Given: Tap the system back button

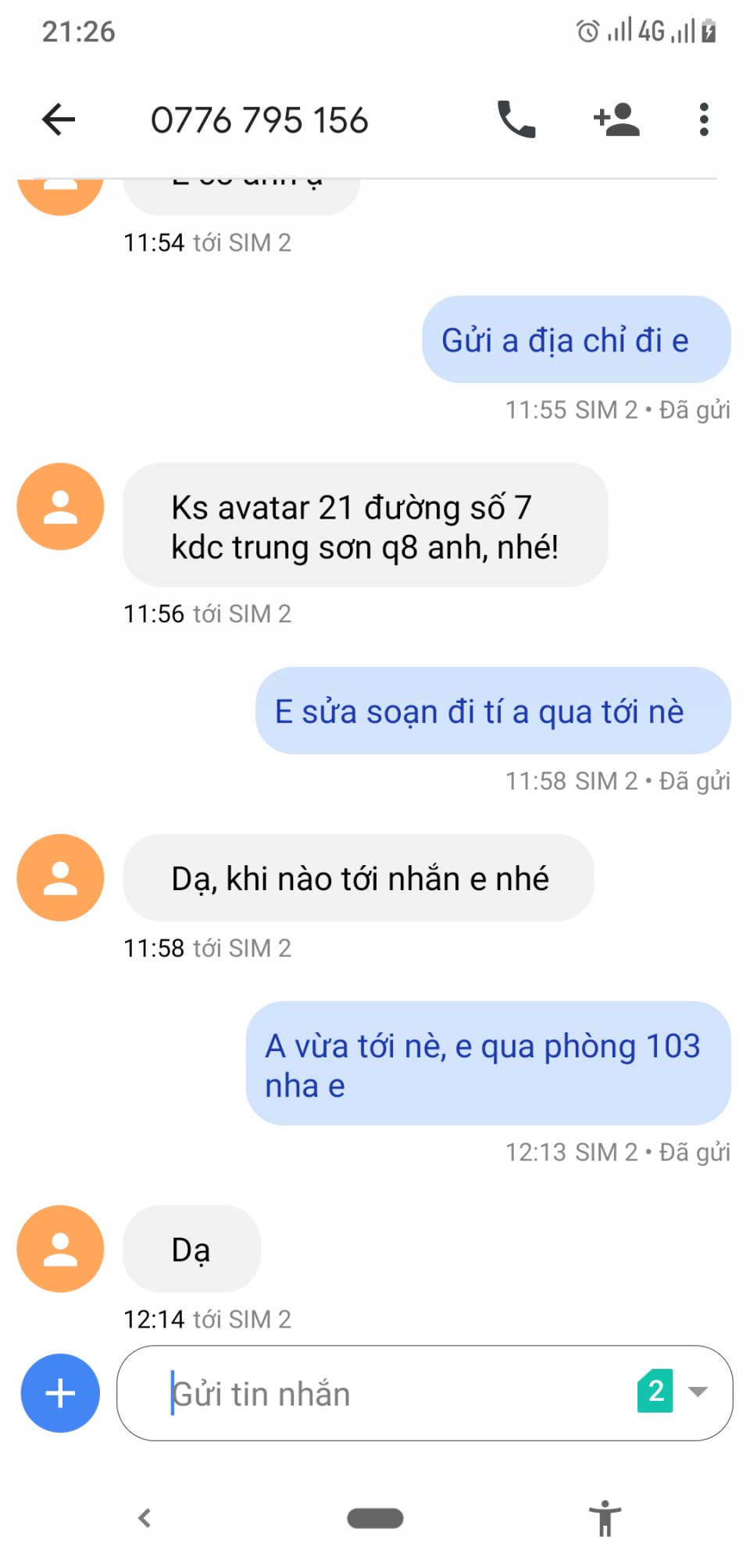Looking at the screenshot, I should point(145,1517).
